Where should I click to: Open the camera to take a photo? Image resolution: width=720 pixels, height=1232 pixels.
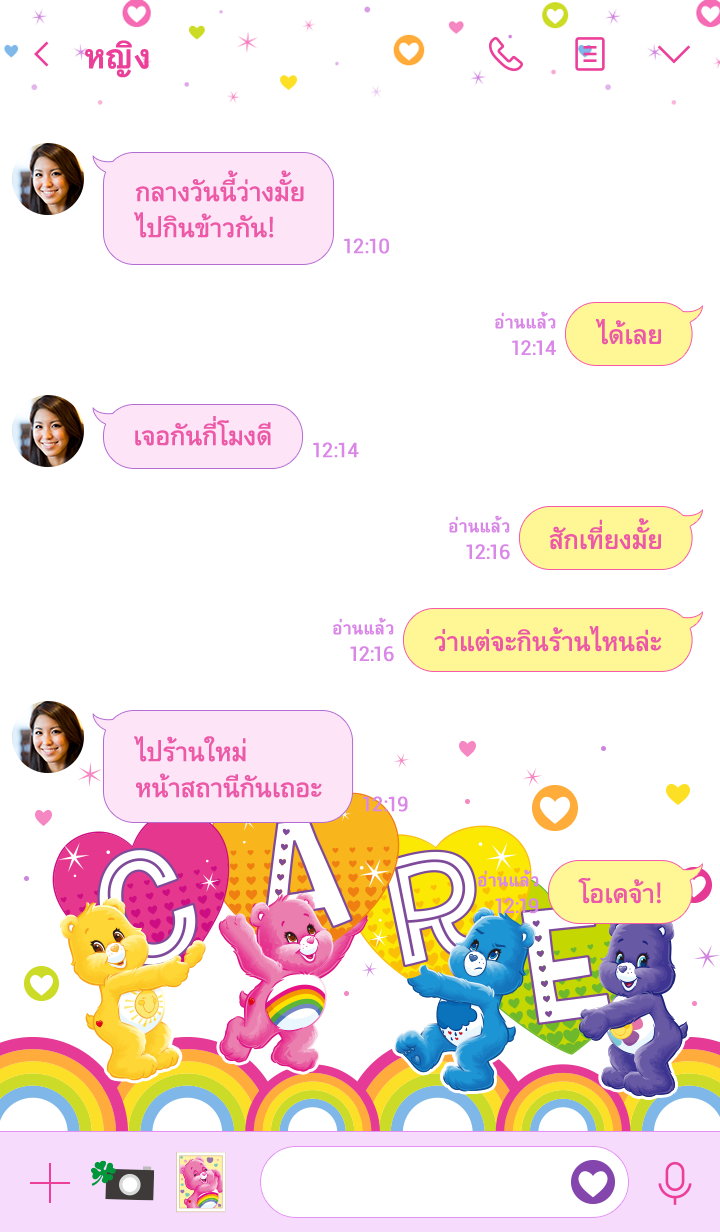pyautogui.click(x=124, y=1181)
